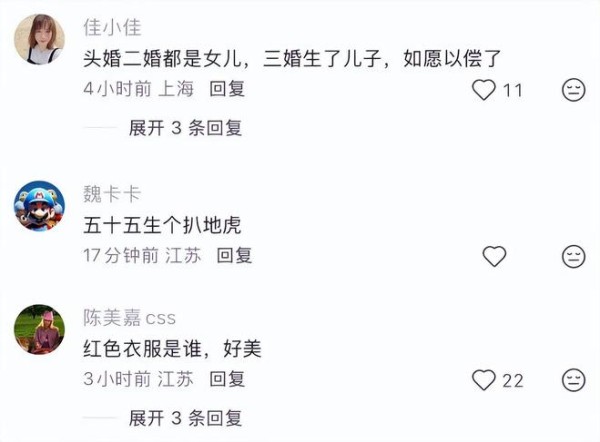
Task: Like 佳小佳's comment
Action: pyautogui.click(x=484, y=90)
